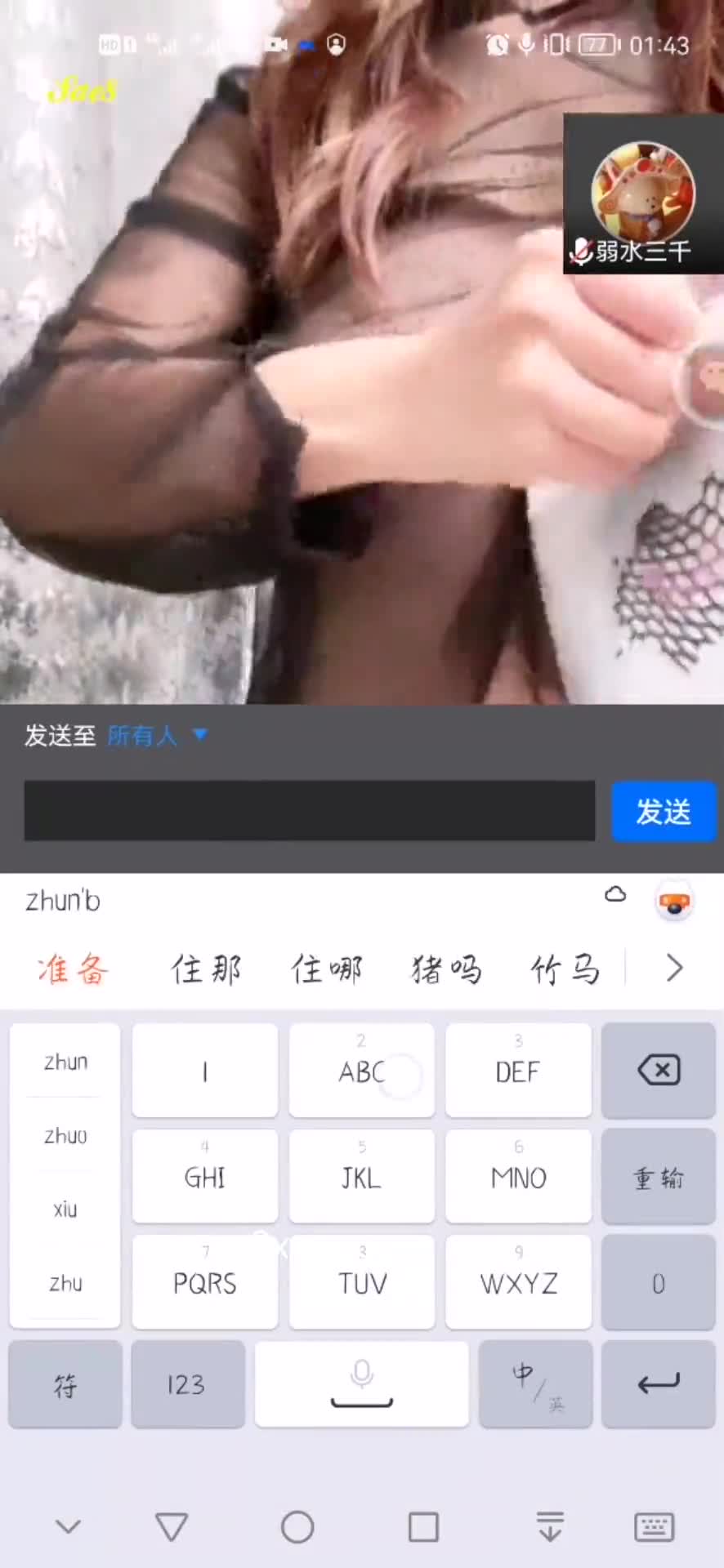Select pinyin option xiu
The image size is (724, 1568).
pyautogui.click(x=65, y=1209)
